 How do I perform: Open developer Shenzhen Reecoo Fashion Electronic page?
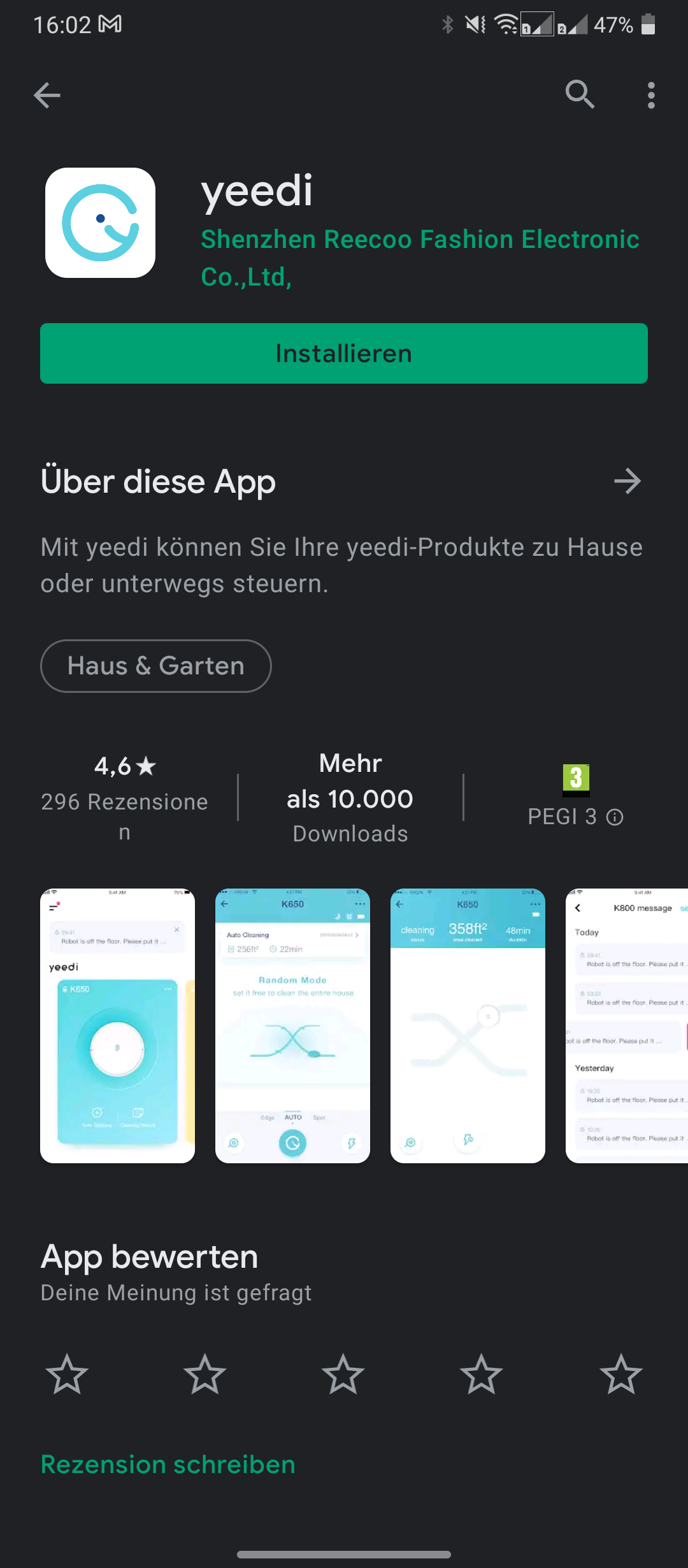tap(420, 258)
